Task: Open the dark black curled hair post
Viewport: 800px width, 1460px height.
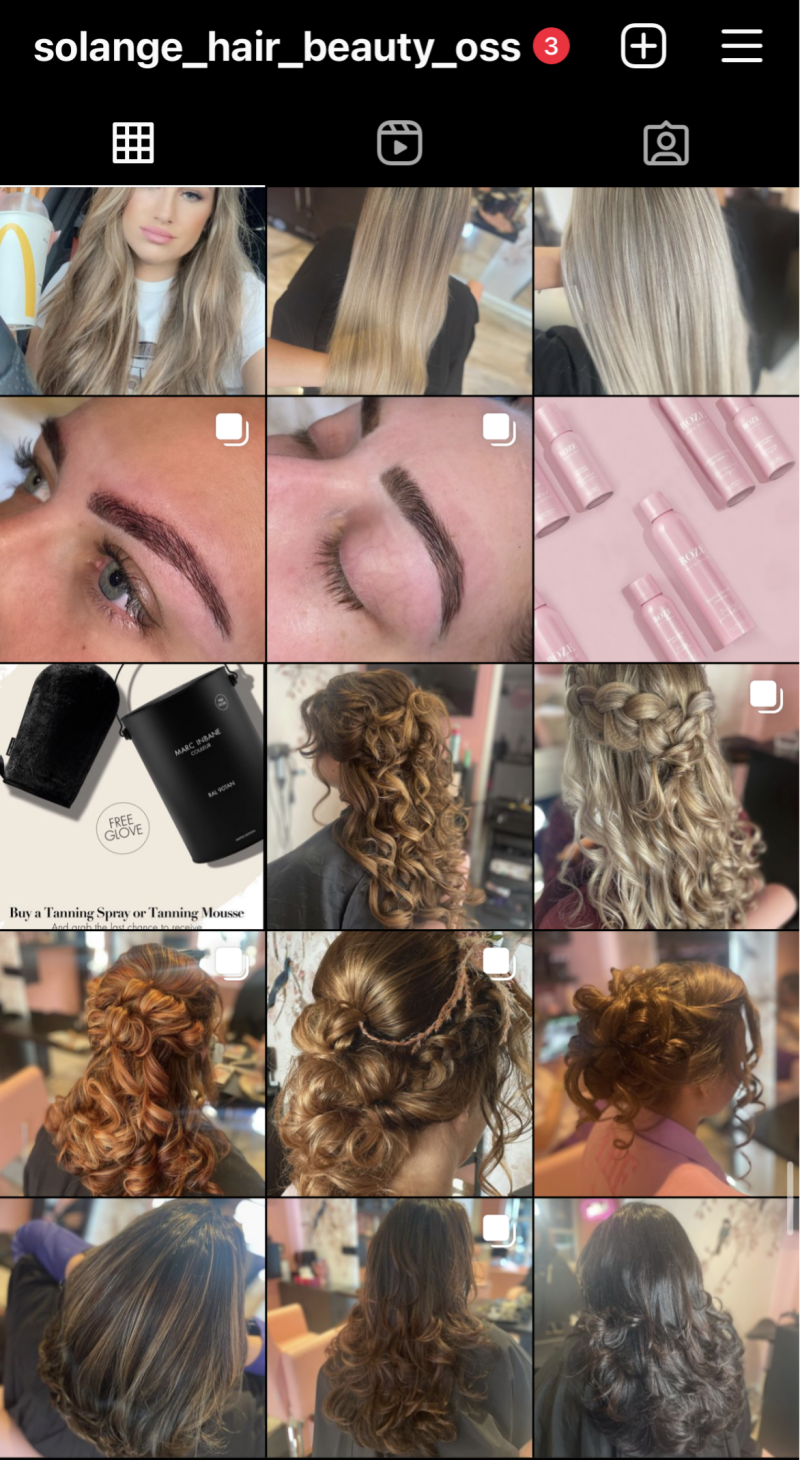Action: [667, 1327]
